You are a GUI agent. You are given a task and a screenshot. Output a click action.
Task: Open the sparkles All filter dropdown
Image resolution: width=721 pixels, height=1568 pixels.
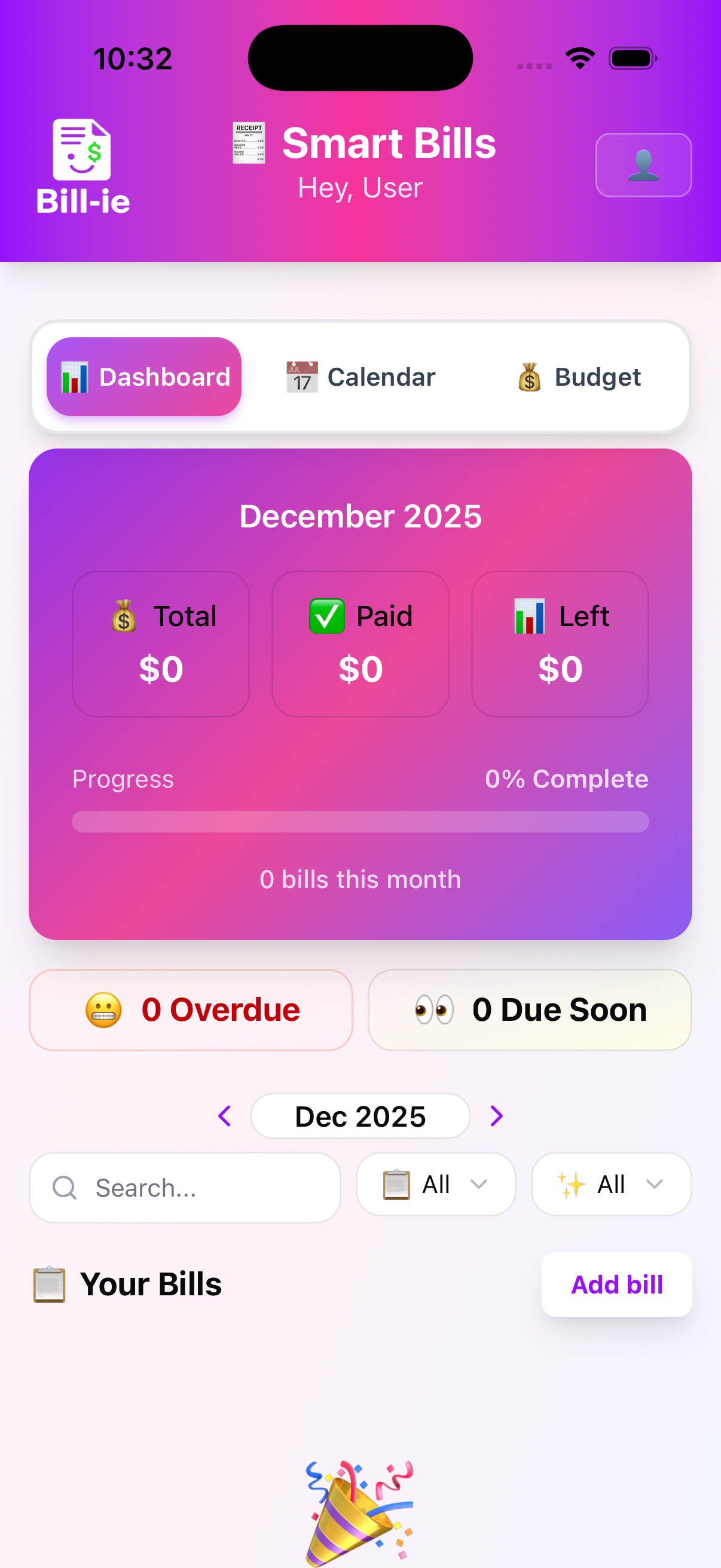coord(610,1184)
